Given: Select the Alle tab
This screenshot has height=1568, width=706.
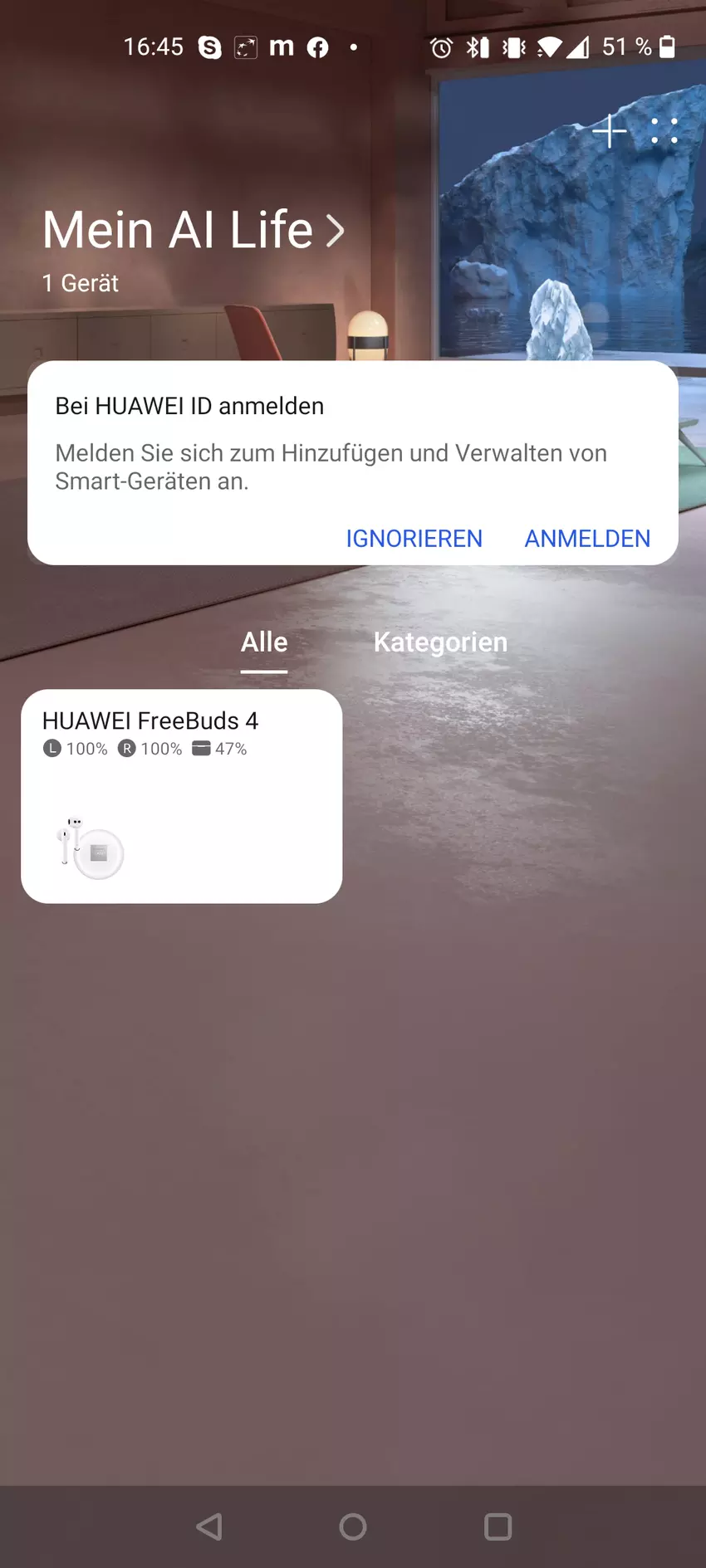Looking at the screenshot, I should click(264, 642).
